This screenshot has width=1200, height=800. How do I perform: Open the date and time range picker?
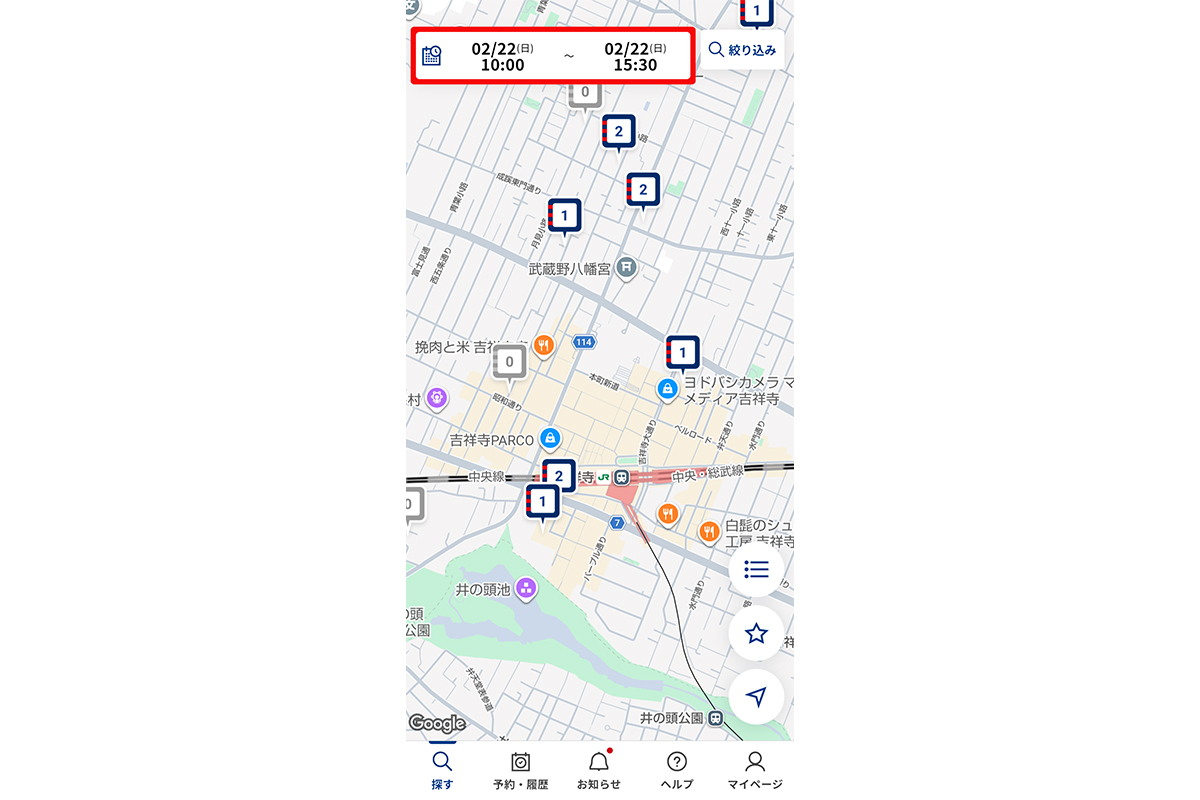[x=551, y=57]
